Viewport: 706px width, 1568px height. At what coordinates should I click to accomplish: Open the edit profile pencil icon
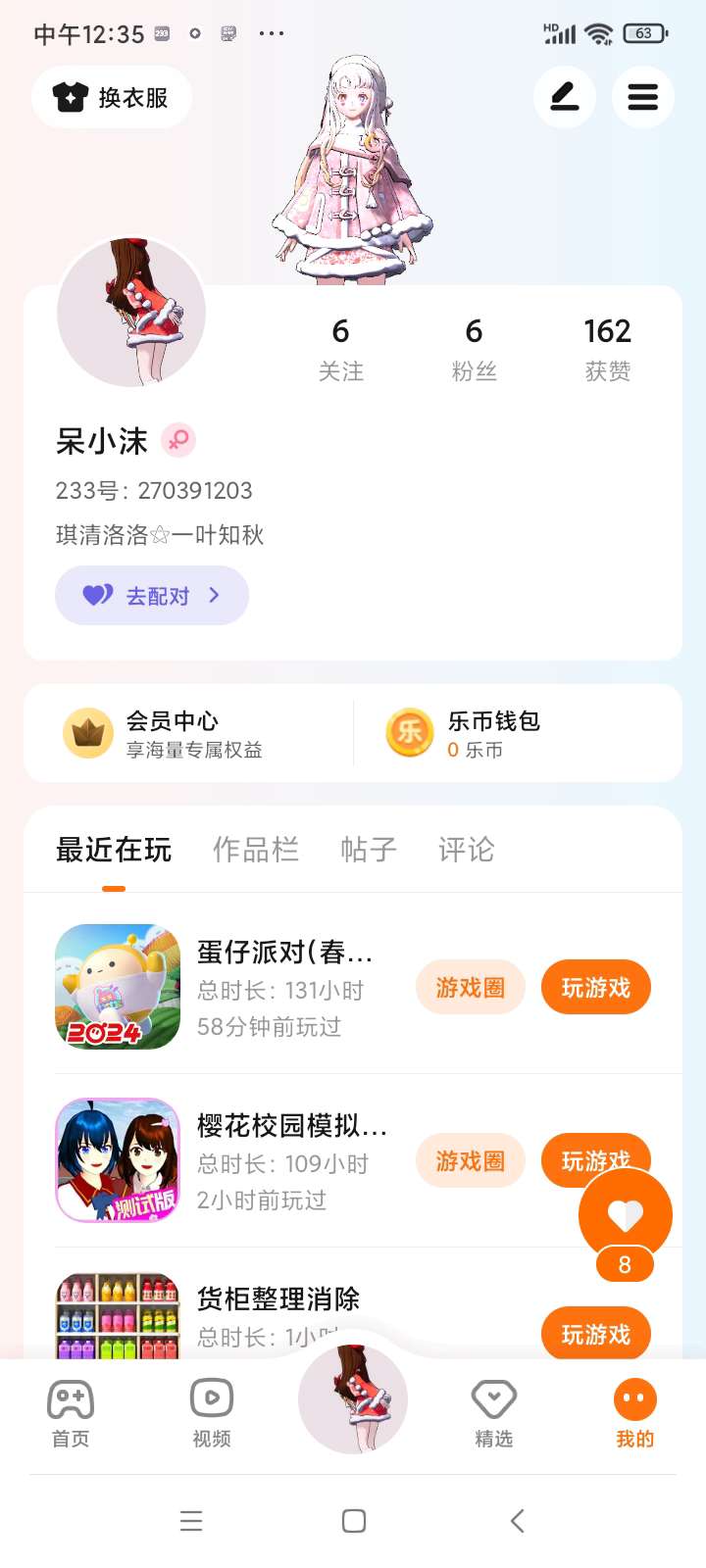click(x=564, y=97)
